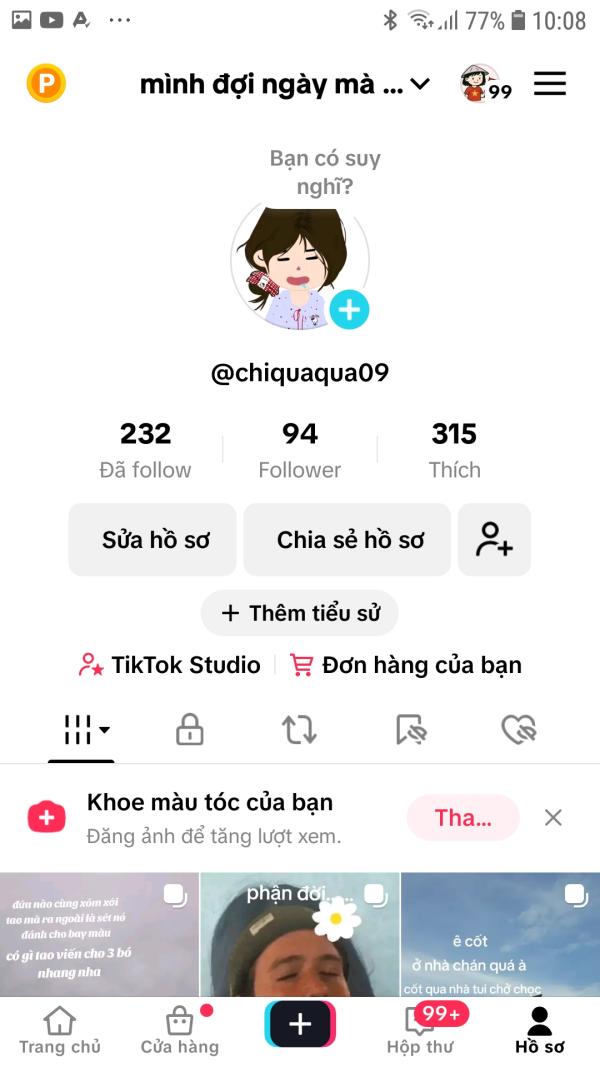Open Đơn hàng của bạn
The image size is (600, 1067).
[405, 665]
